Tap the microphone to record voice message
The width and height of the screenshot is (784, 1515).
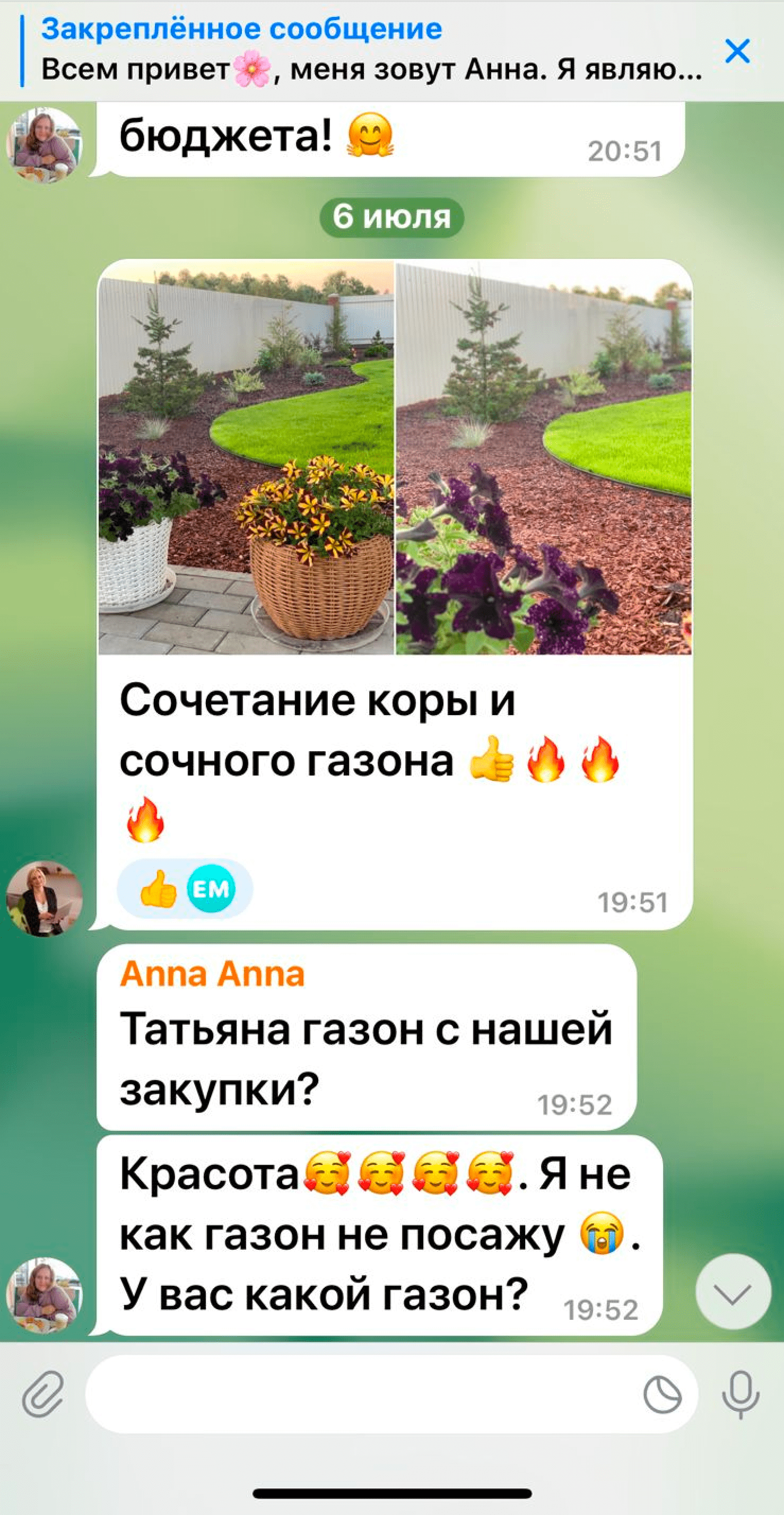click(741, 1394)
